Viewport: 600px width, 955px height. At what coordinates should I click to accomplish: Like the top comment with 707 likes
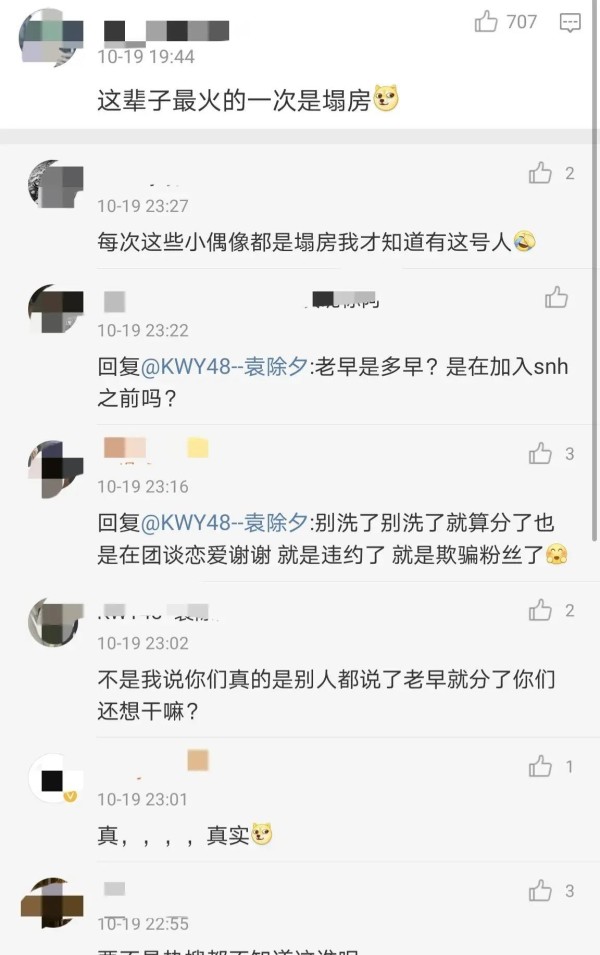click(x=488, y=22)
